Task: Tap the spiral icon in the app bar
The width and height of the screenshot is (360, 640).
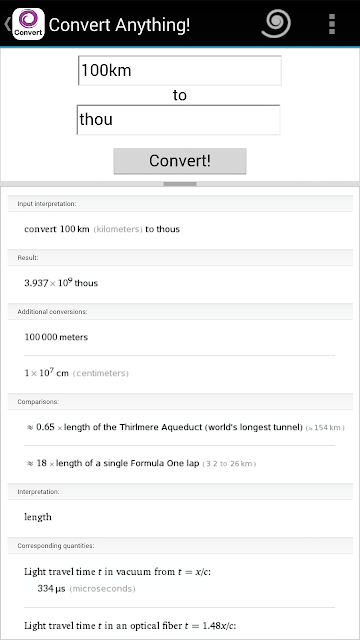Action: pos(276,24)
